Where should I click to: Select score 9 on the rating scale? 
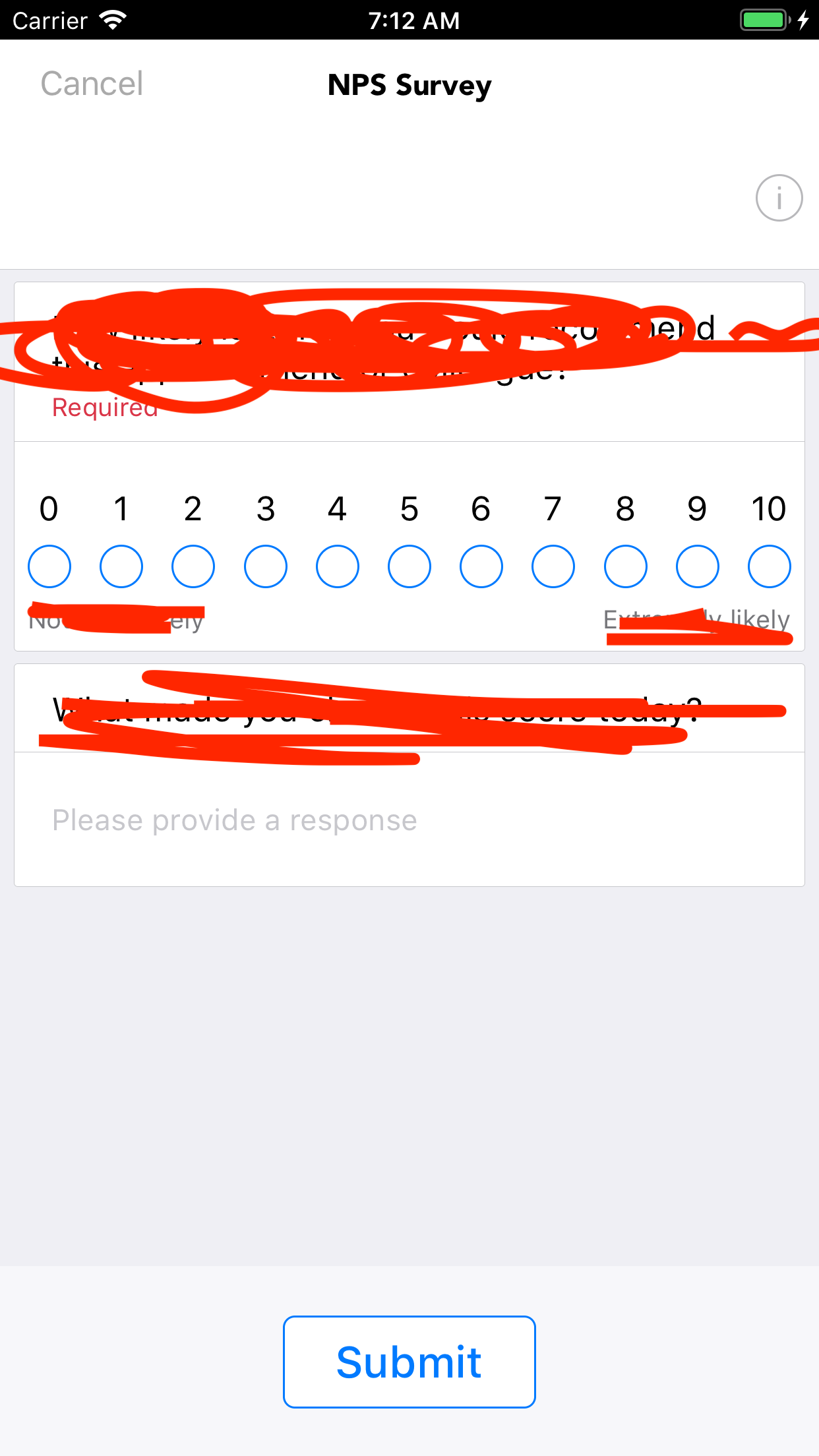[x=697, y=566]
